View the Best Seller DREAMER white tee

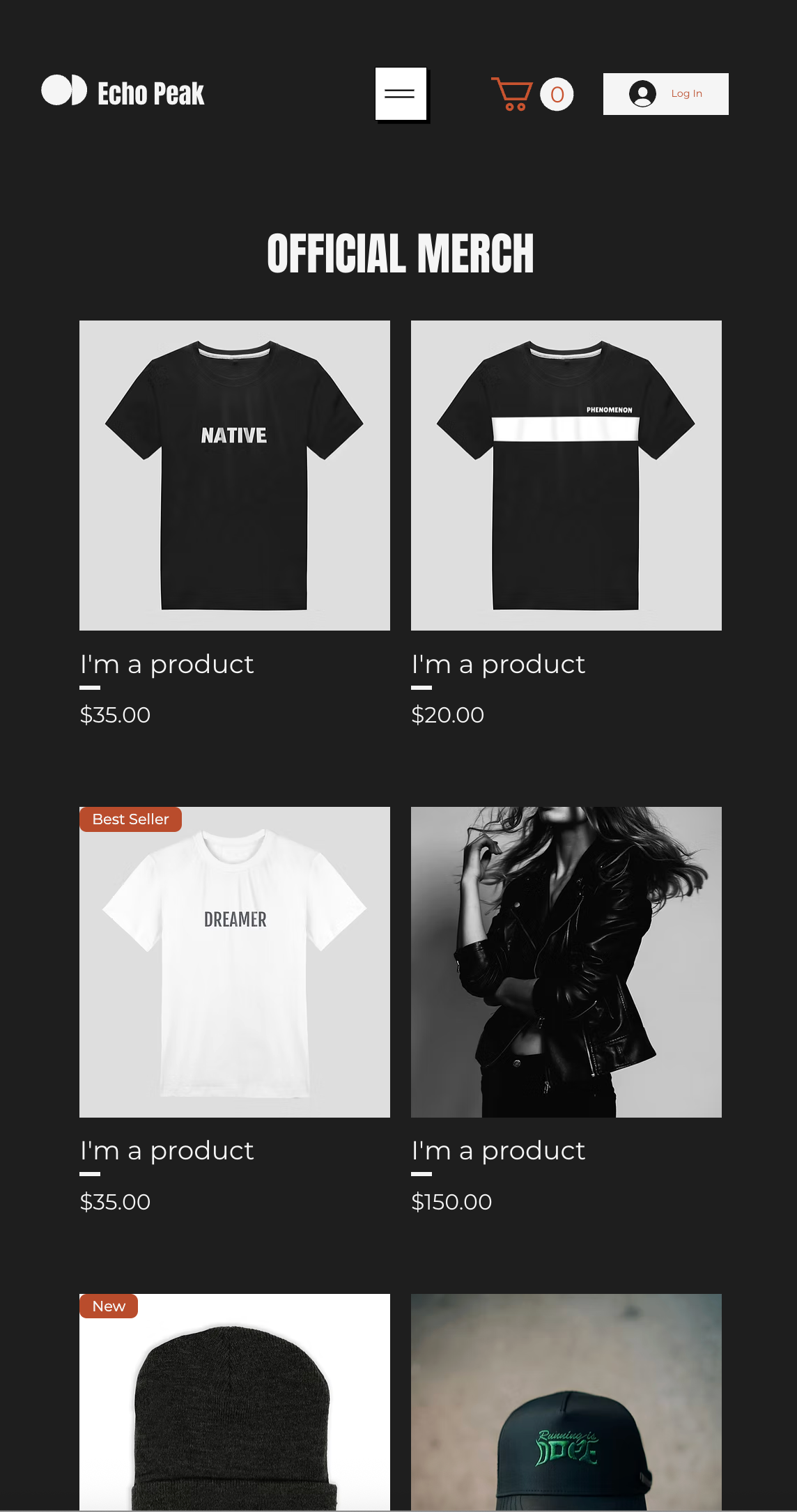click(234, 962)
